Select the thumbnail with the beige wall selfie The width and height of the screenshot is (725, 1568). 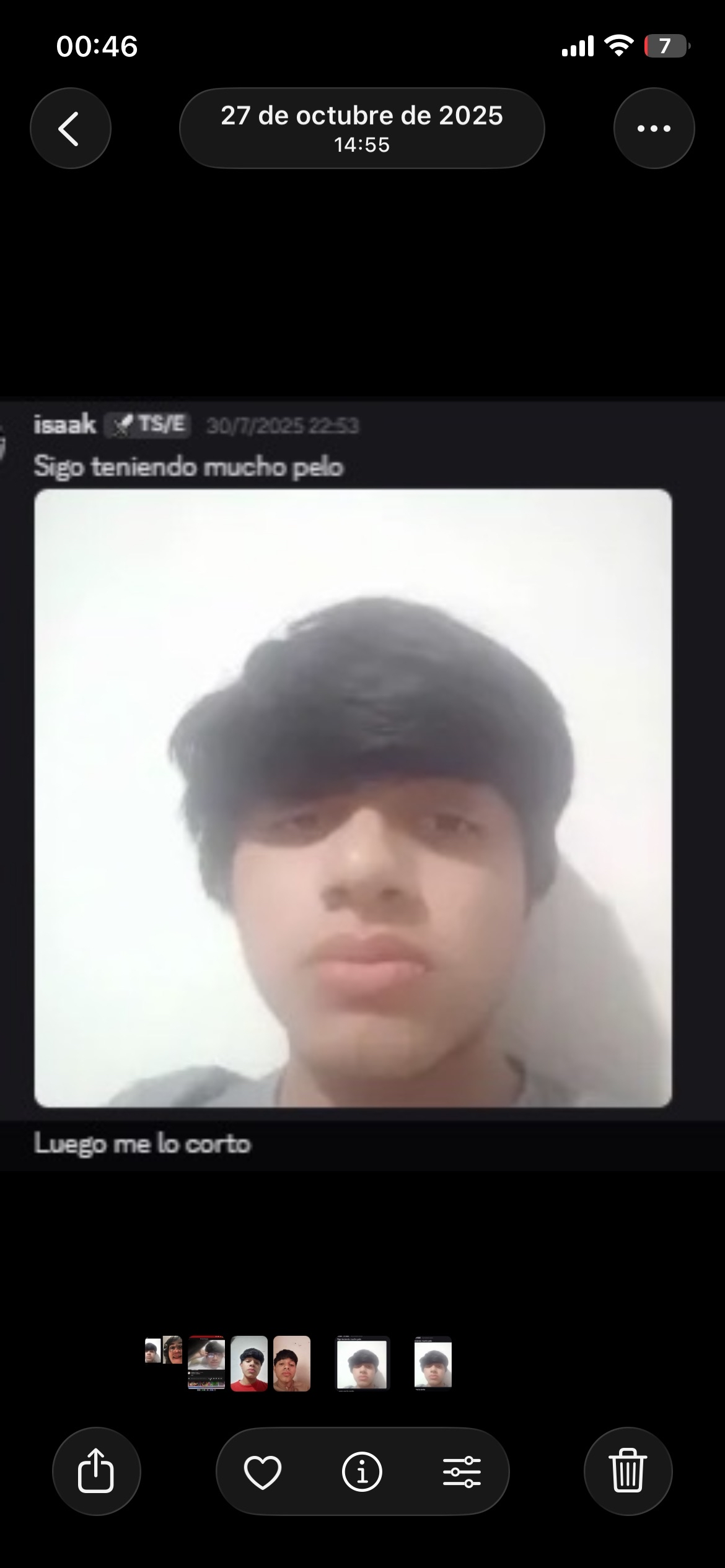pos(292,1364)
